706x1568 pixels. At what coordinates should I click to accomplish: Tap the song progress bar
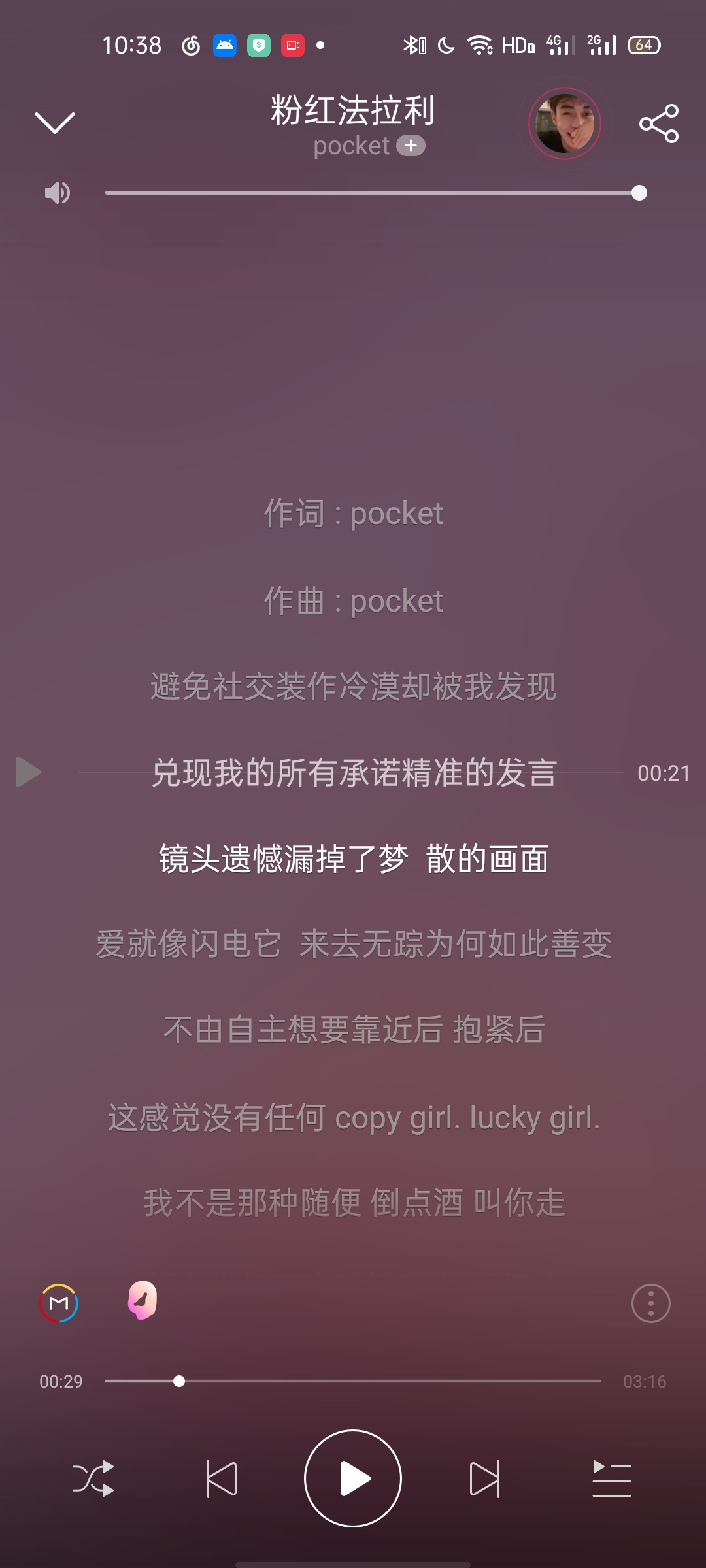(353, 1381)
